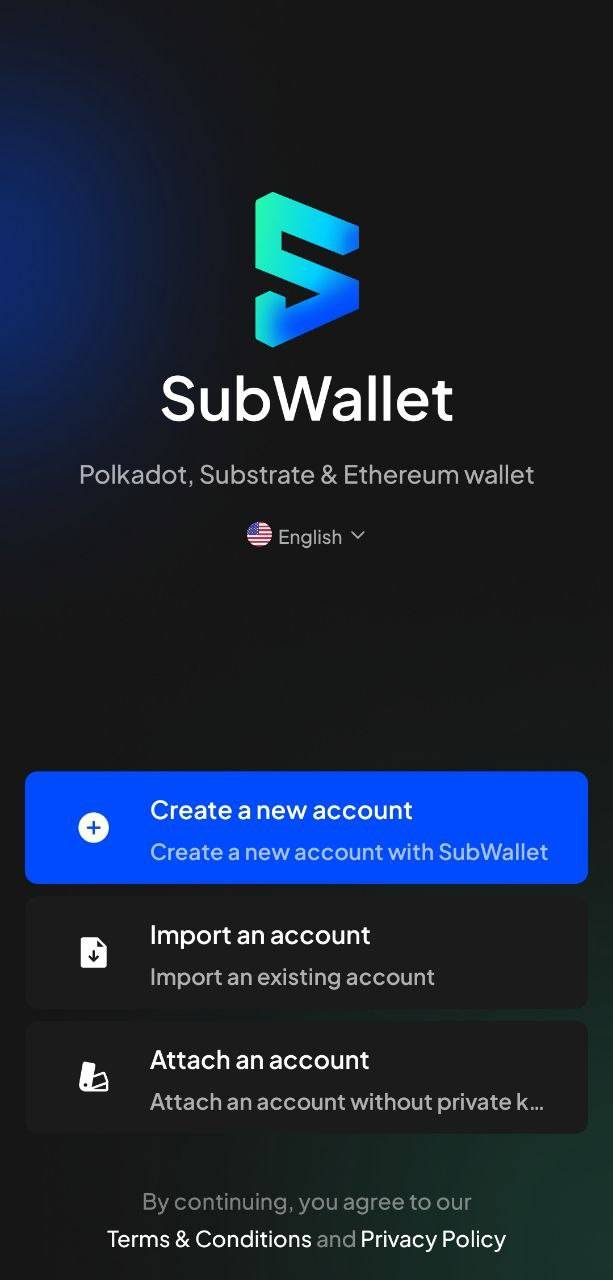Open the Terms & Conditions link
613x1280 pixels.
pos(209,1240)
